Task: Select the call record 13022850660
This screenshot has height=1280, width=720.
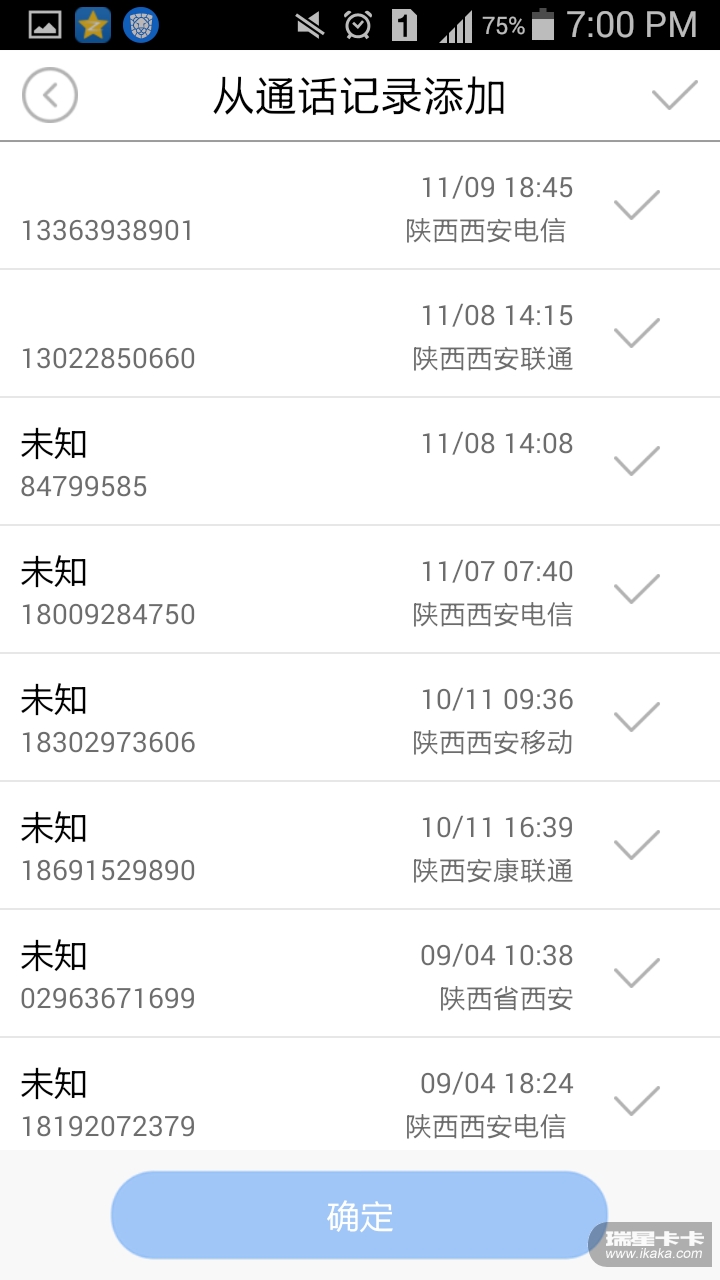Action: point(637,333)
